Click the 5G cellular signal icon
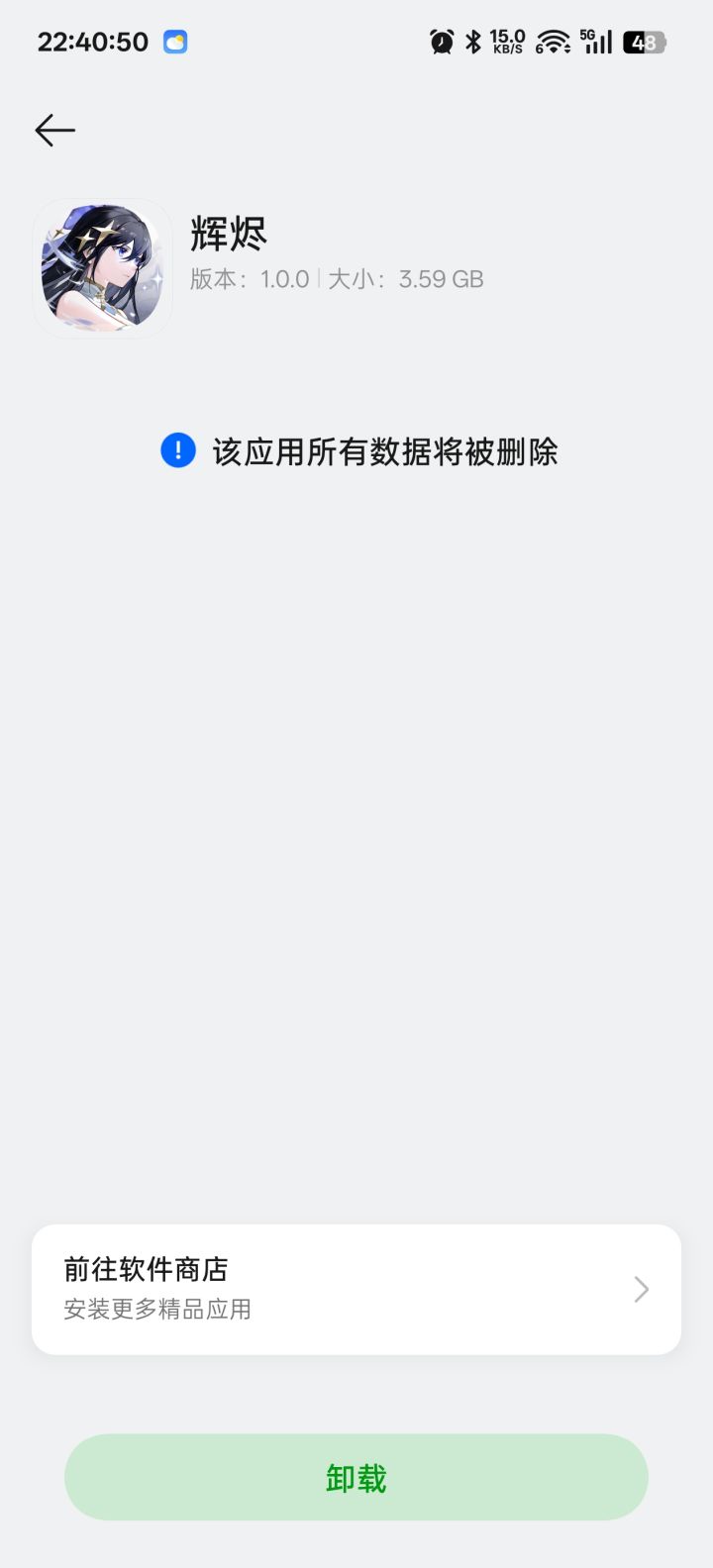This screenshot has width=713, height=1568. coord(595,42)
